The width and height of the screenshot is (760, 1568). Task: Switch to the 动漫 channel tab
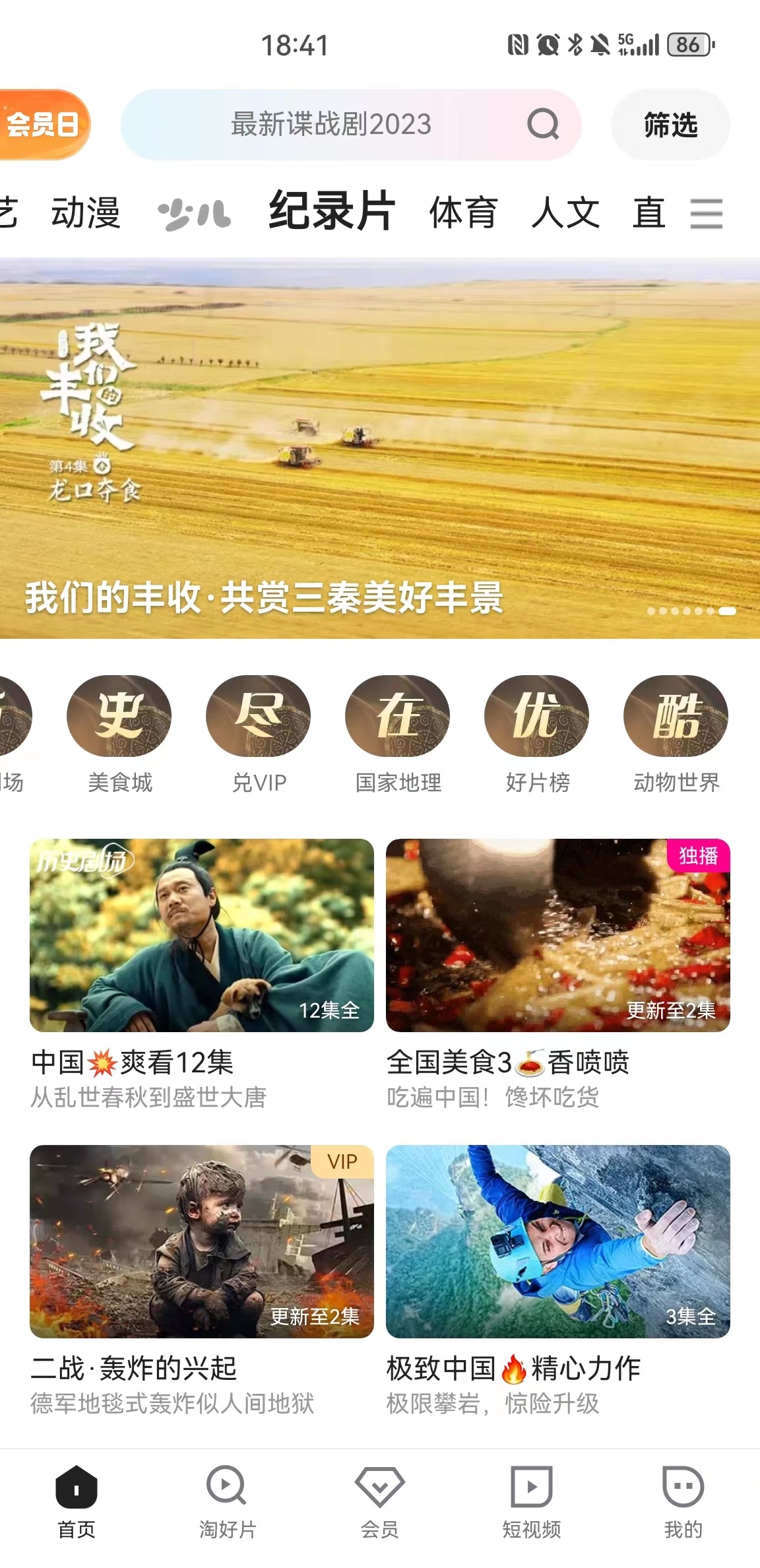coord(86,213)
